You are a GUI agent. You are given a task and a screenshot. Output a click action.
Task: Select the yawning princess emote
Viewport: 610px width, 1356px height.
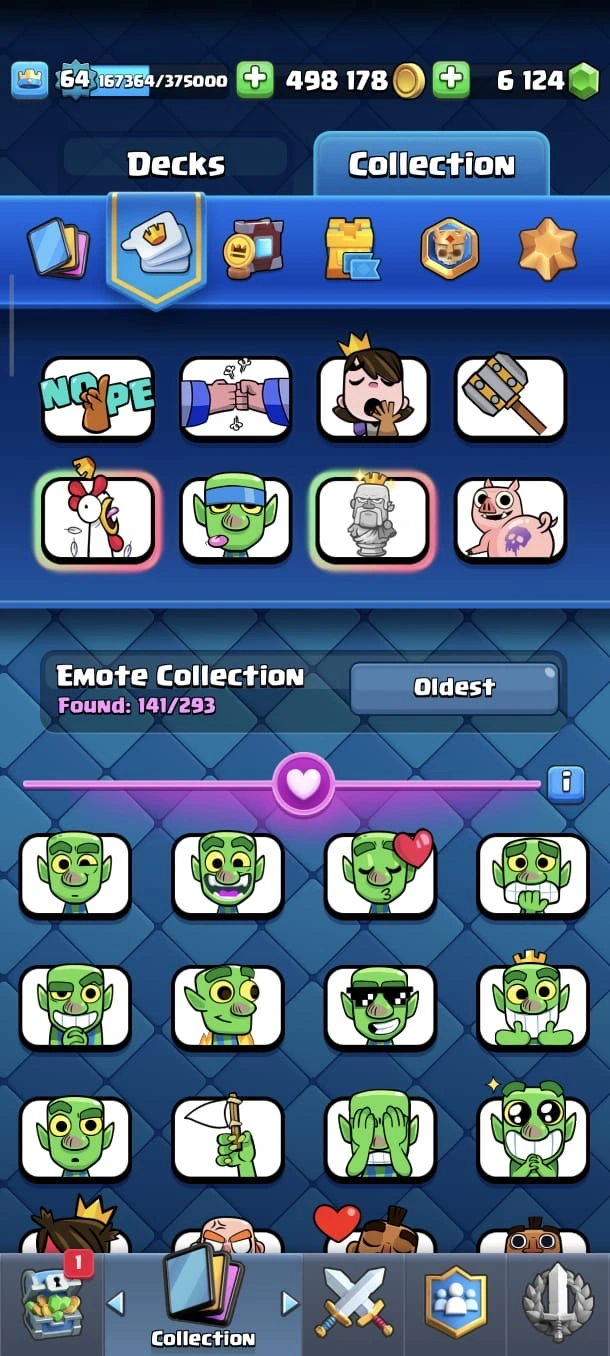pyautogui.click(x=373, y=398)
